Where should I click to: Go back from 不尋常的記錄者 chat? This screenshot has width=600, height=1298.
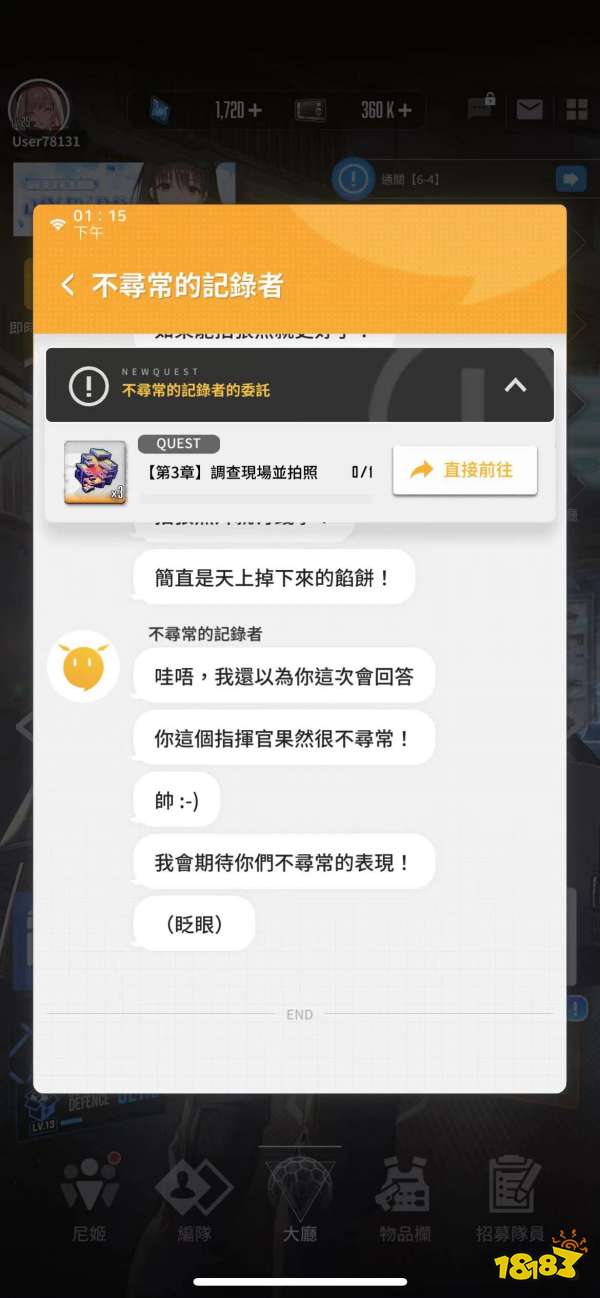point(68,286)
